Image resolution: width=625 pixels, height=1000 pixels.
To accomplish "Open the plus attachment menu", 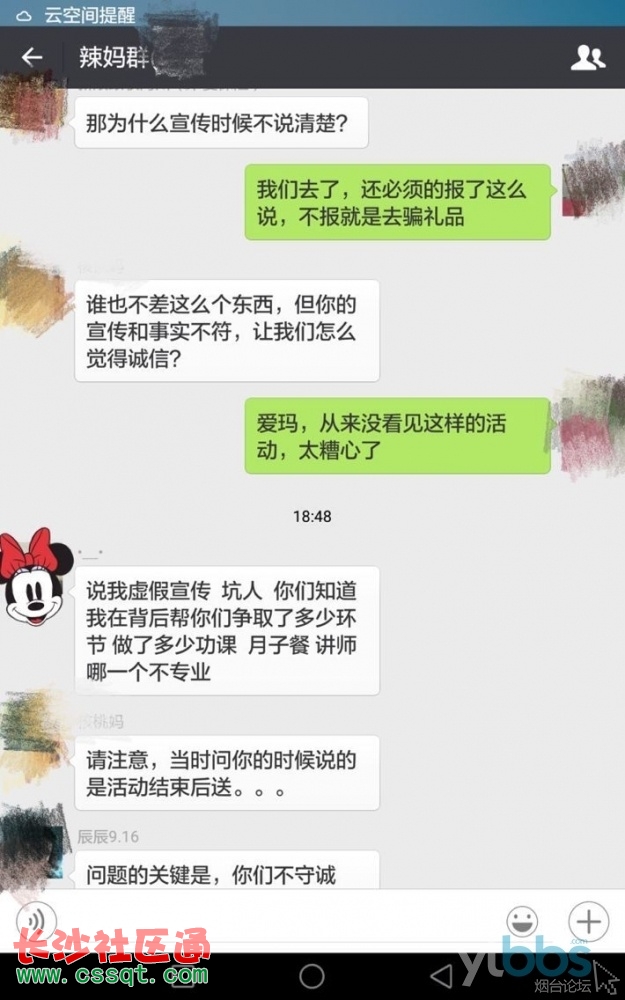I will coord(588,920).
